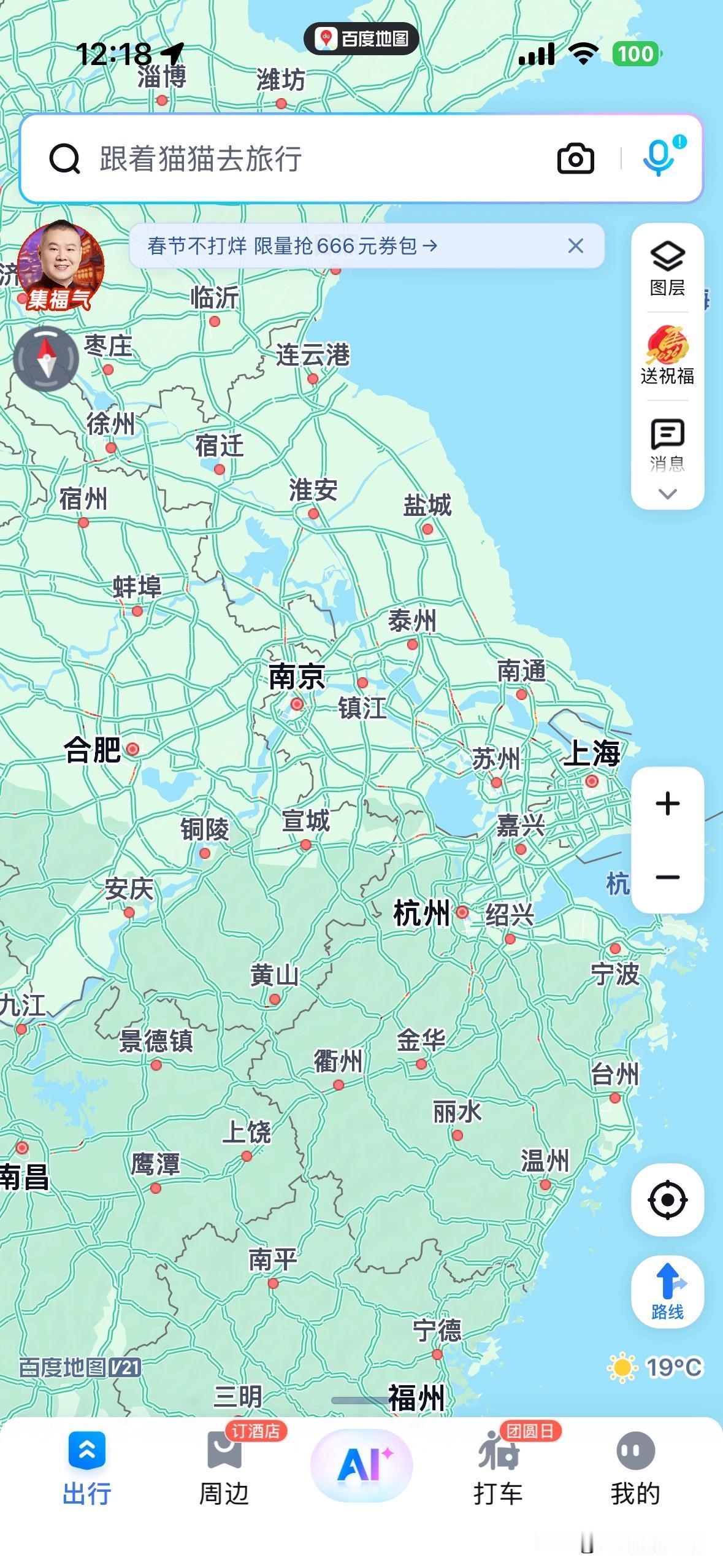Screen dimensions: 723x1568
Task: Tap the 岳云鹏 集福气 avatar bubble
Action: tap(61, 265)
